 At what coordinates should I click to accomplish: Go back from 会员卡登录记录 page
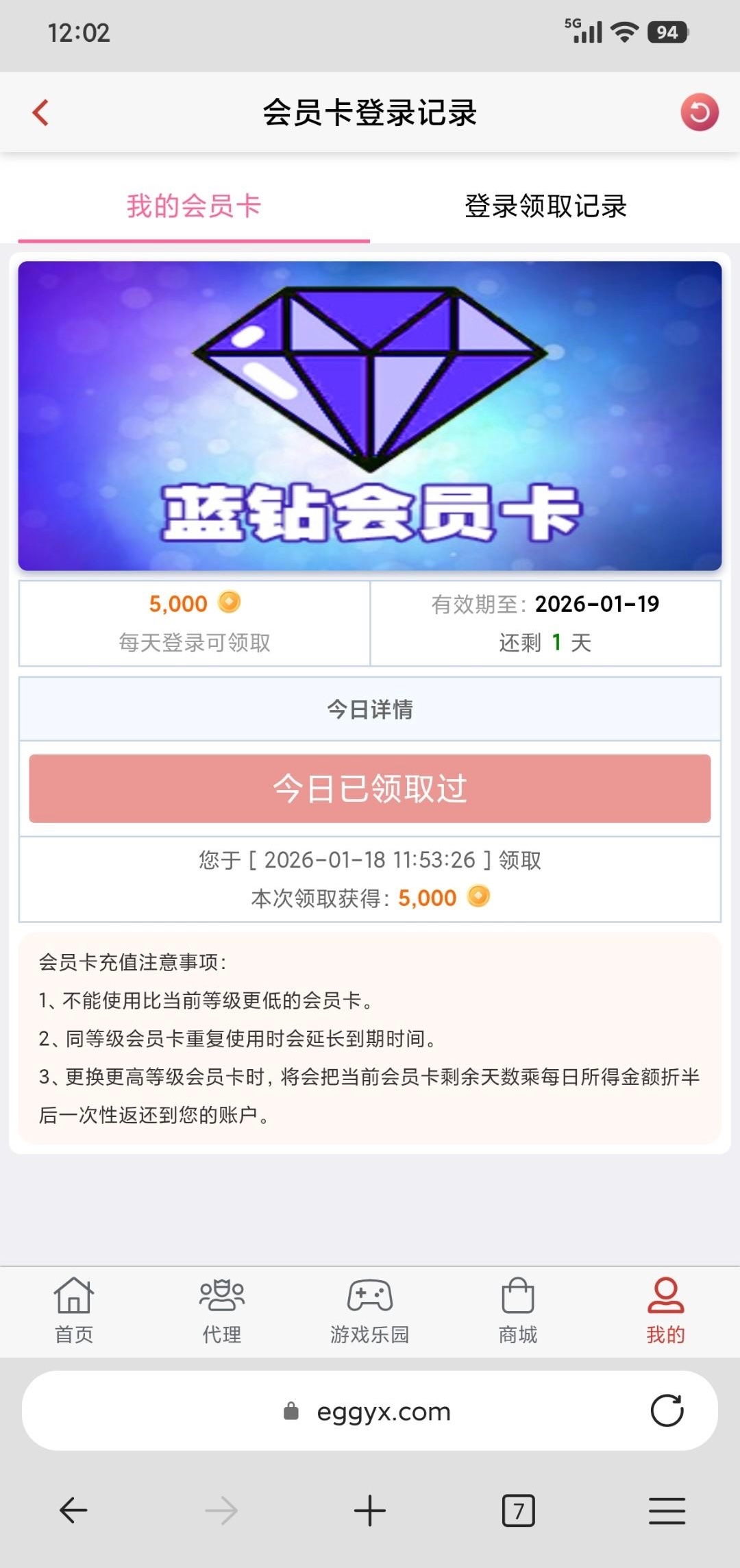[x=41, y=113]
